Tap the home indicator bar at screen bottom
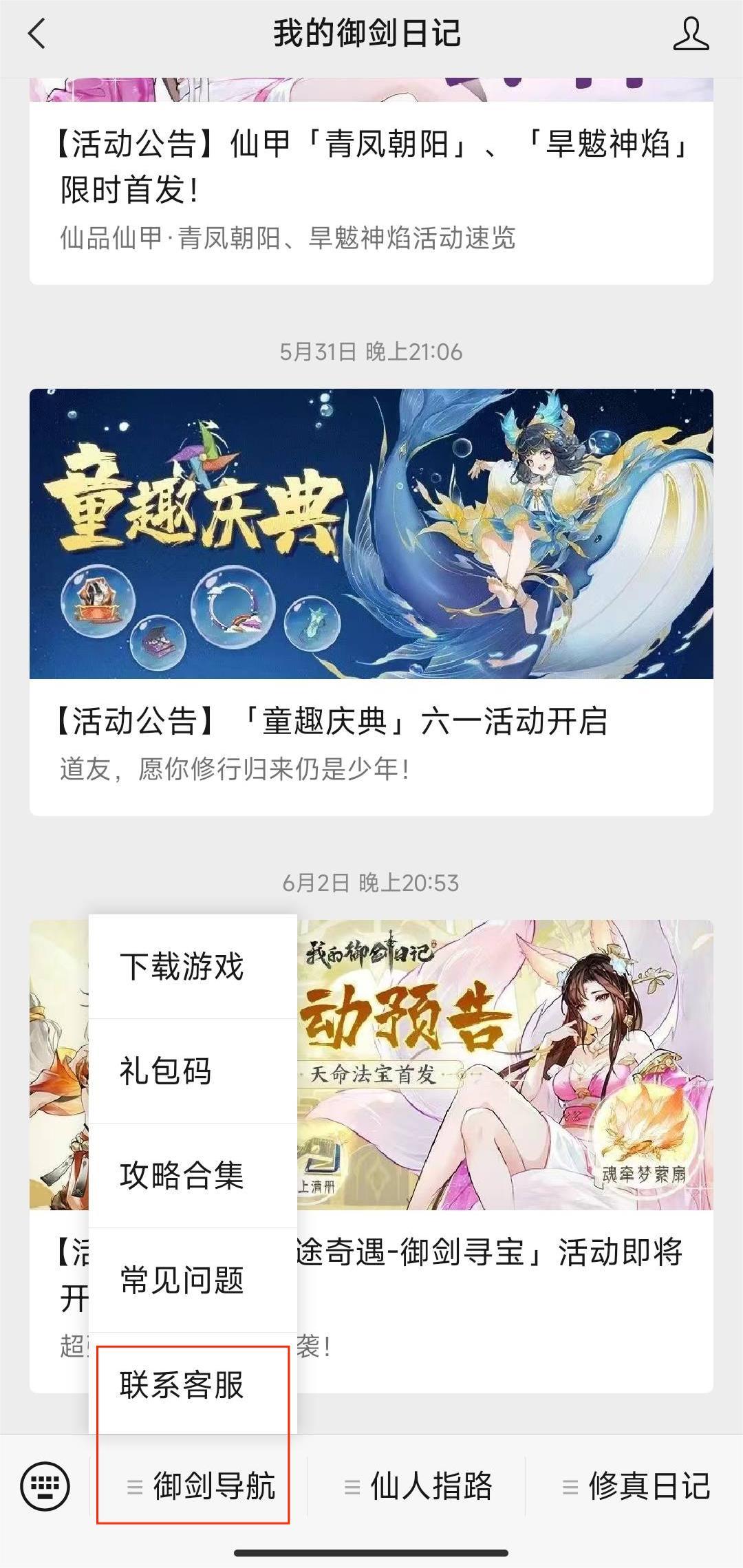This screenshot has height=1568, width=743. pos(371,1551)
